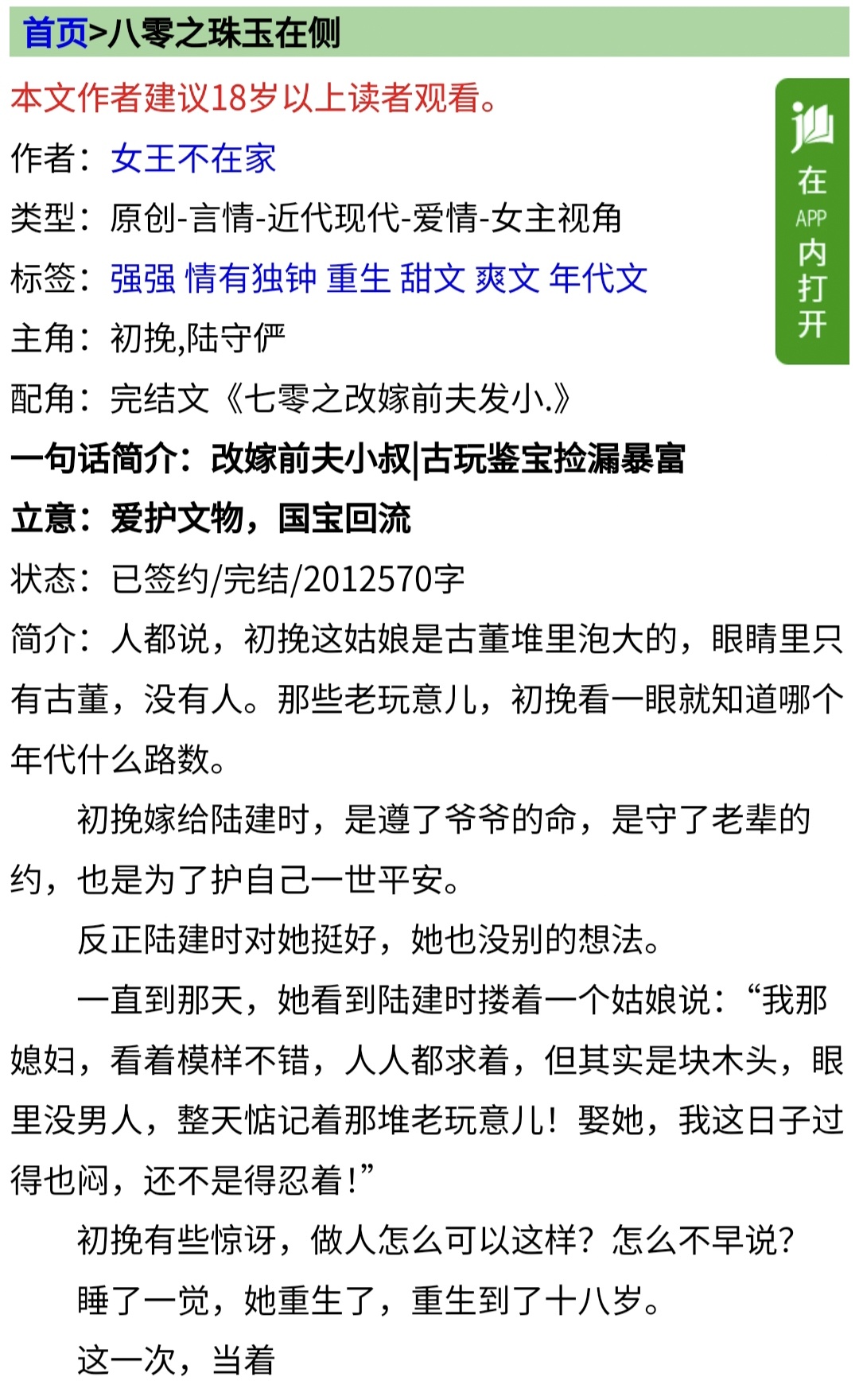Viewport: 859px width, 1400px height.
Task: Open the 重生 tag
Action: point(359,278)
